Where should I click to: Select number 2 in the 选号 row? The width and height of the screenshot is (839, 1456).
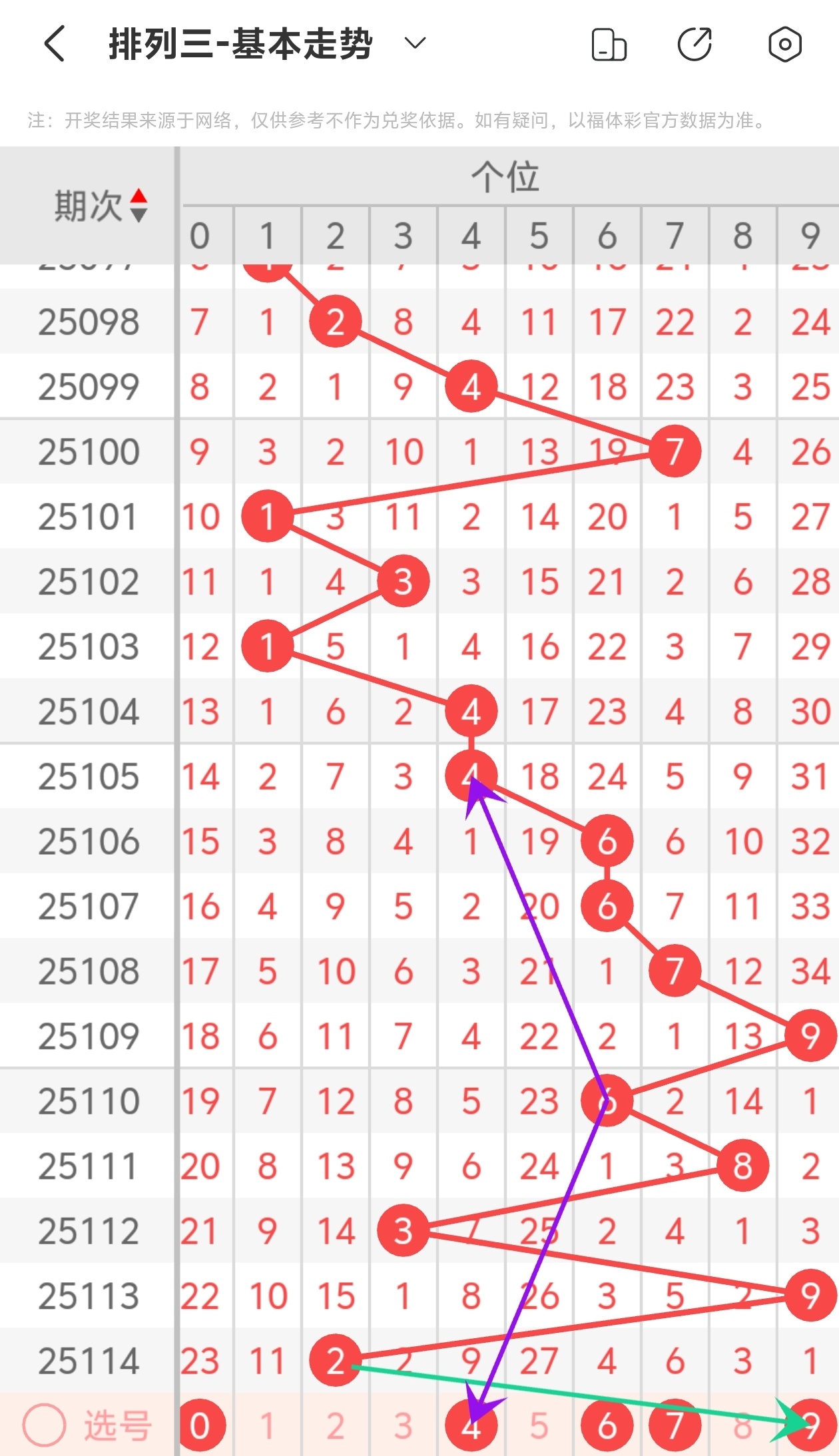click(x=336, y=1426)
